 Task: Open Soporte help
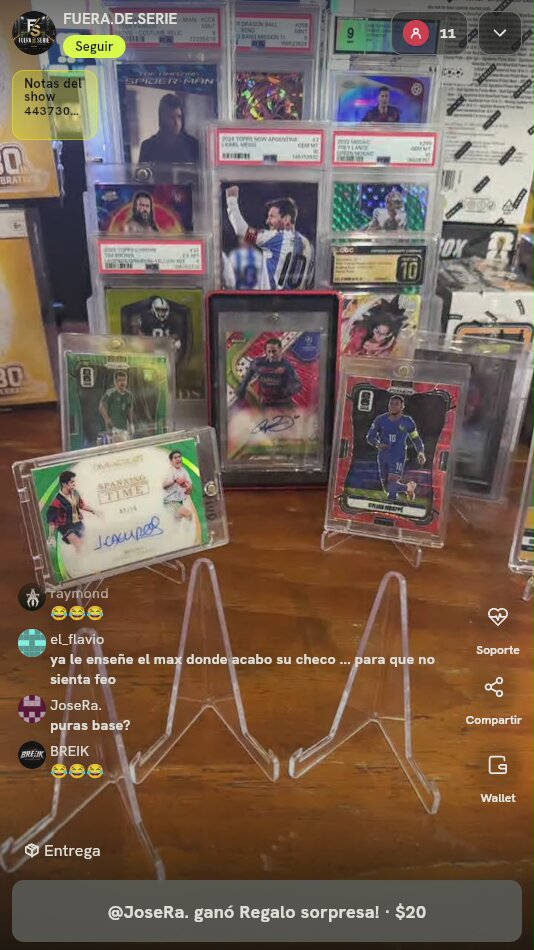(x=498, y=631)
